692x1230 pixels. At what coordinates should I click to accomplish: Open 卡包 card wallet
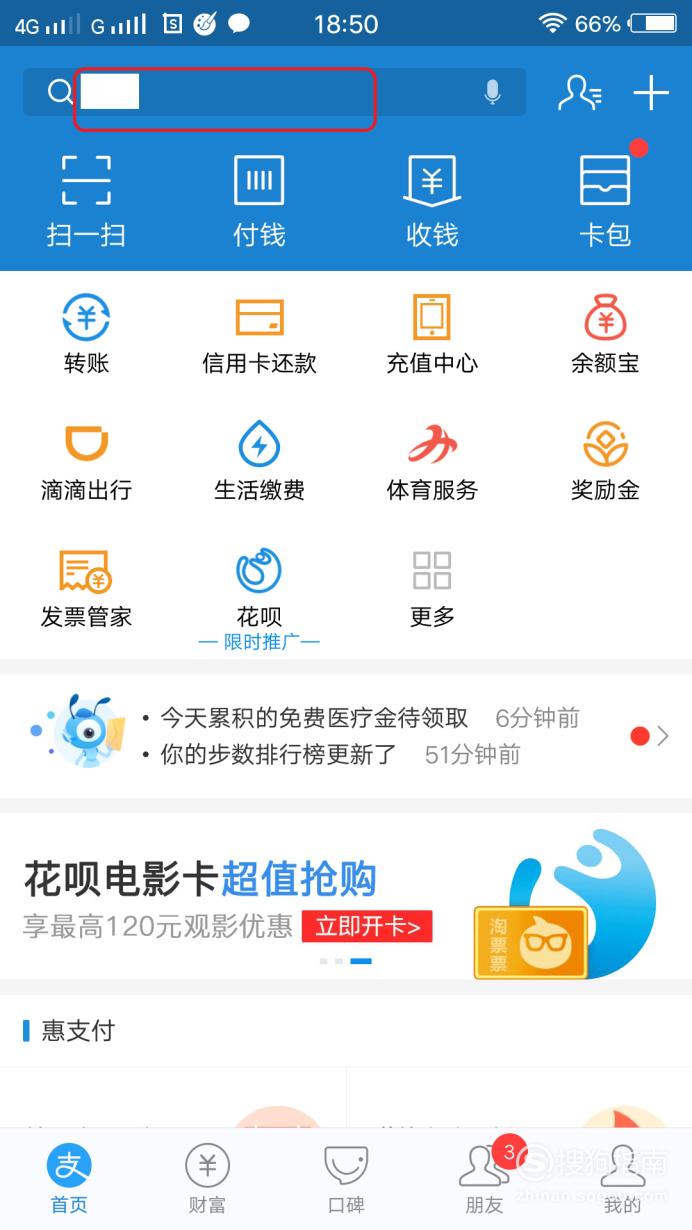[606, 201]
